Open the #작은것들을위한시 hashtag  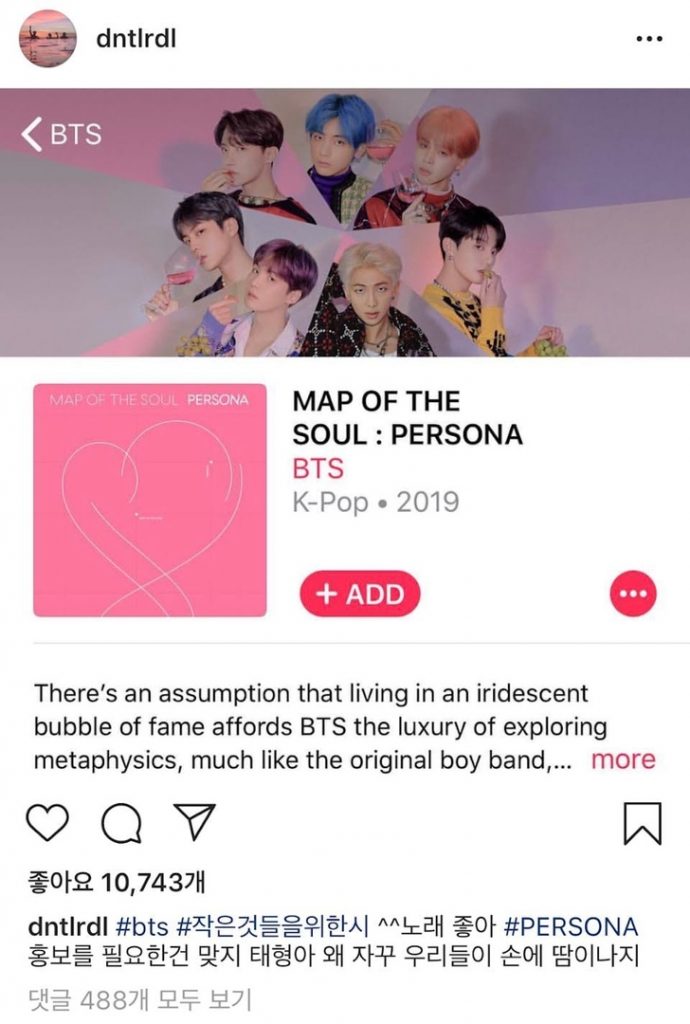click(273, 925)
